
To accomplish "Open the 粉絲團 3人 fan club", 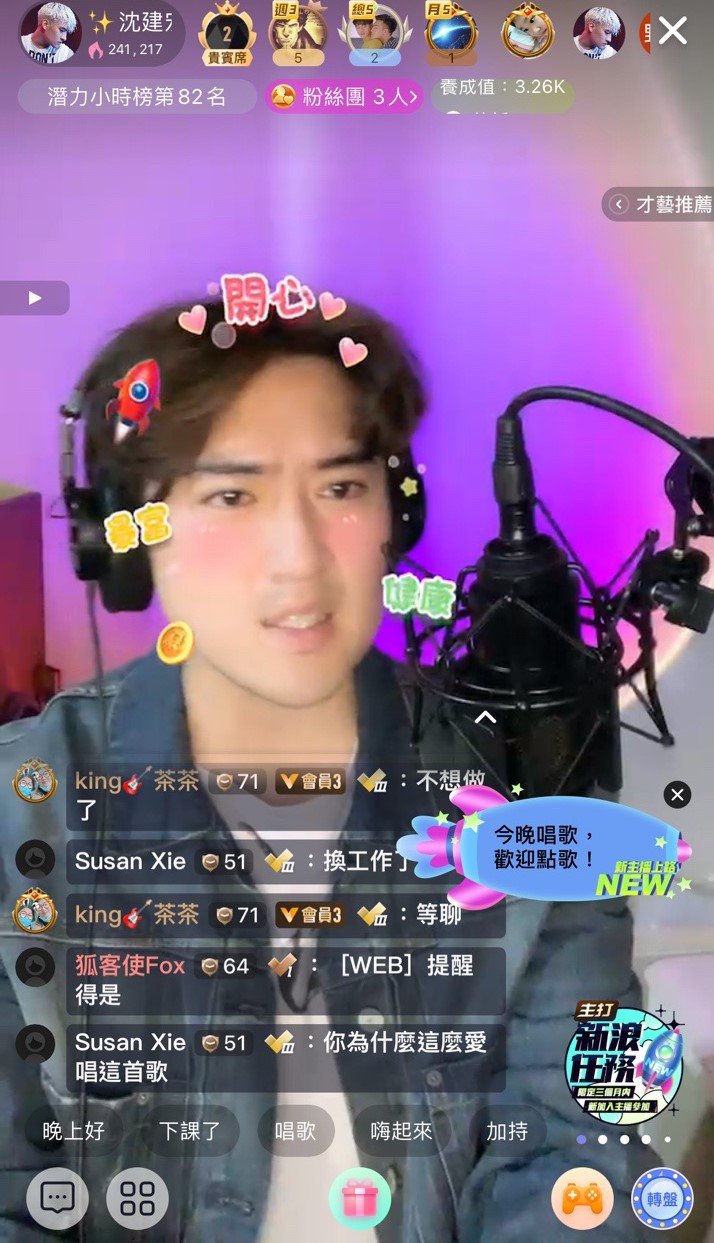I will tap(344, 97).
